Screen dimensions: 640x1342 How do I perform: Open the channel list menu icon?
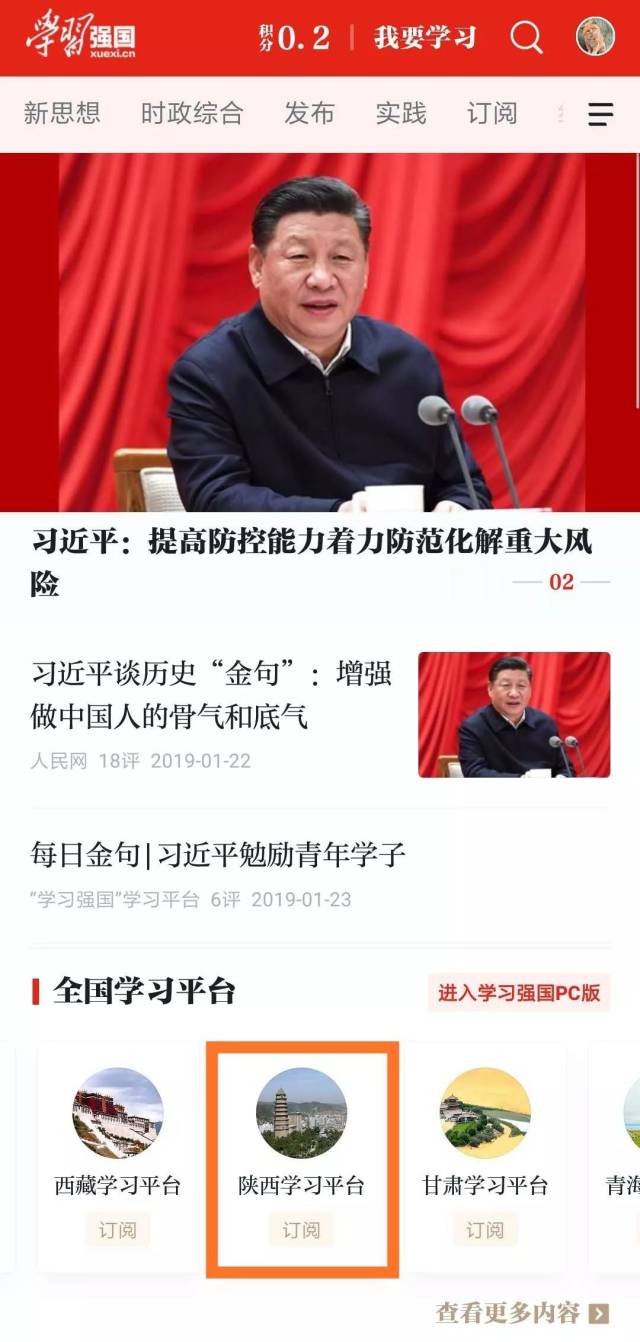[x=600, y=114]
